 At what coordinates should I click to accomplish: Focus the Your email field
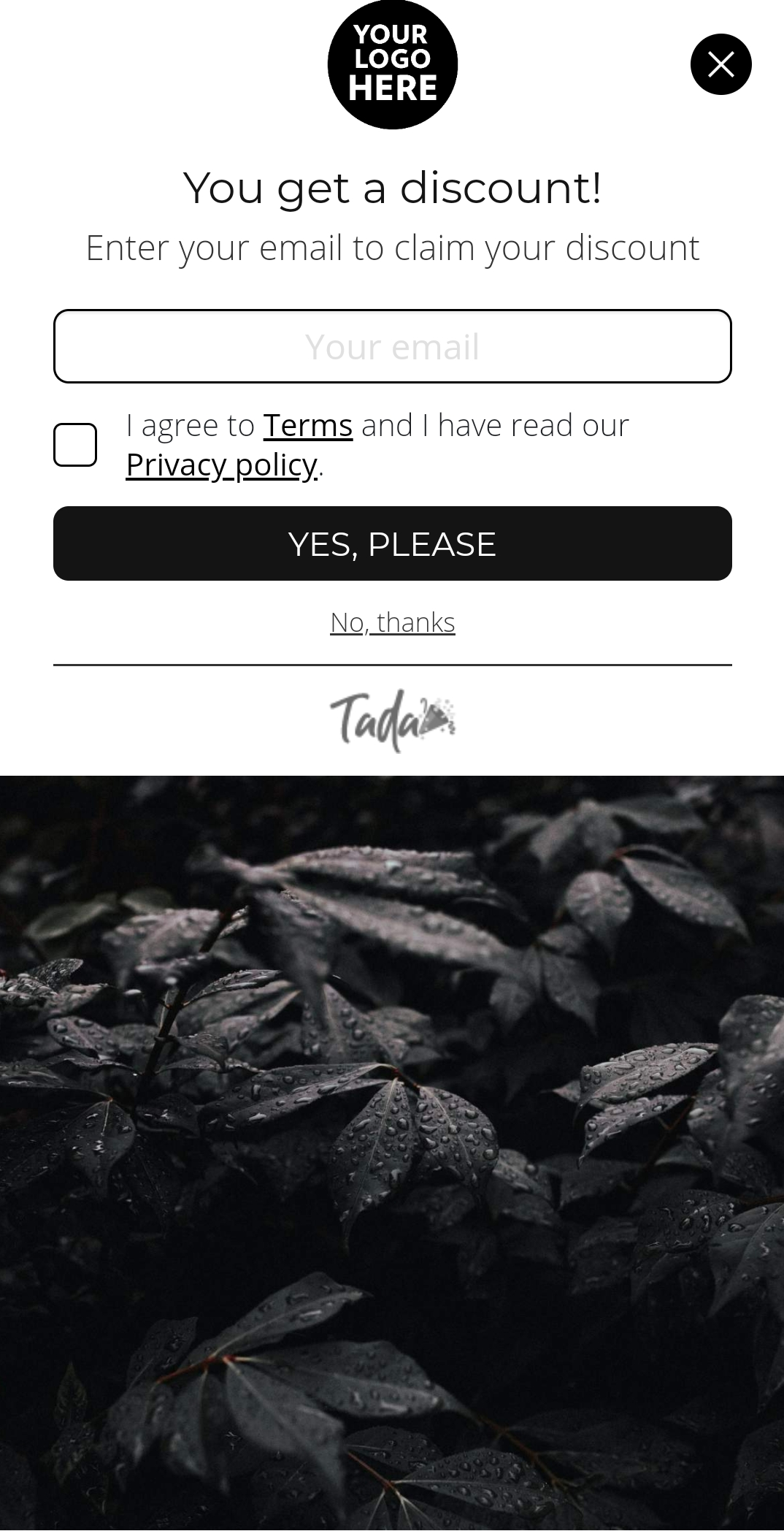(392, 346)
